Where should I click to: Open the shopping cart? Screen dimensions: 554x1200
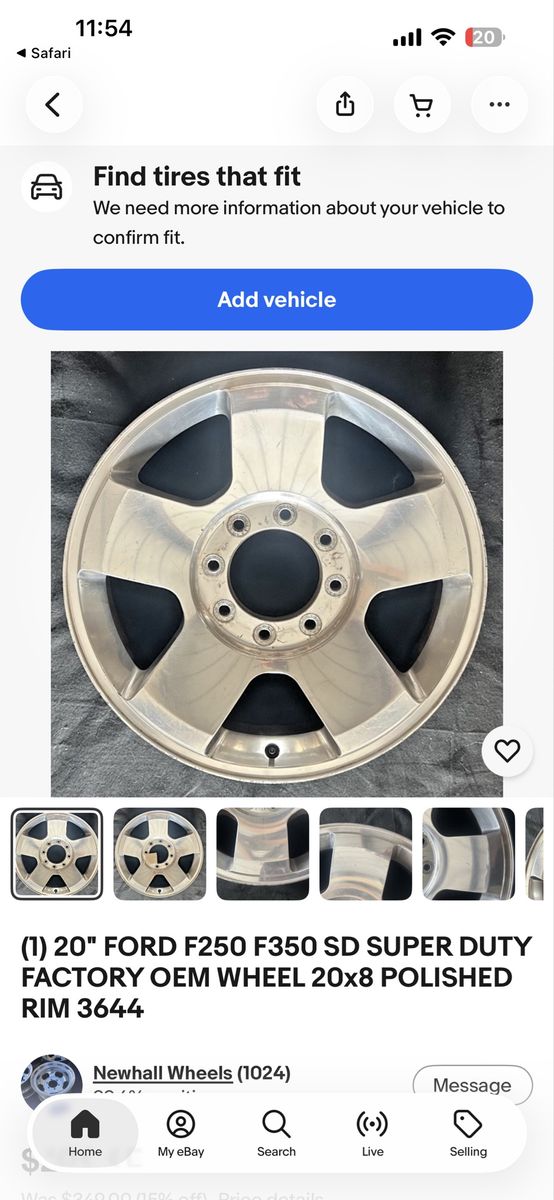pos(422,104)
